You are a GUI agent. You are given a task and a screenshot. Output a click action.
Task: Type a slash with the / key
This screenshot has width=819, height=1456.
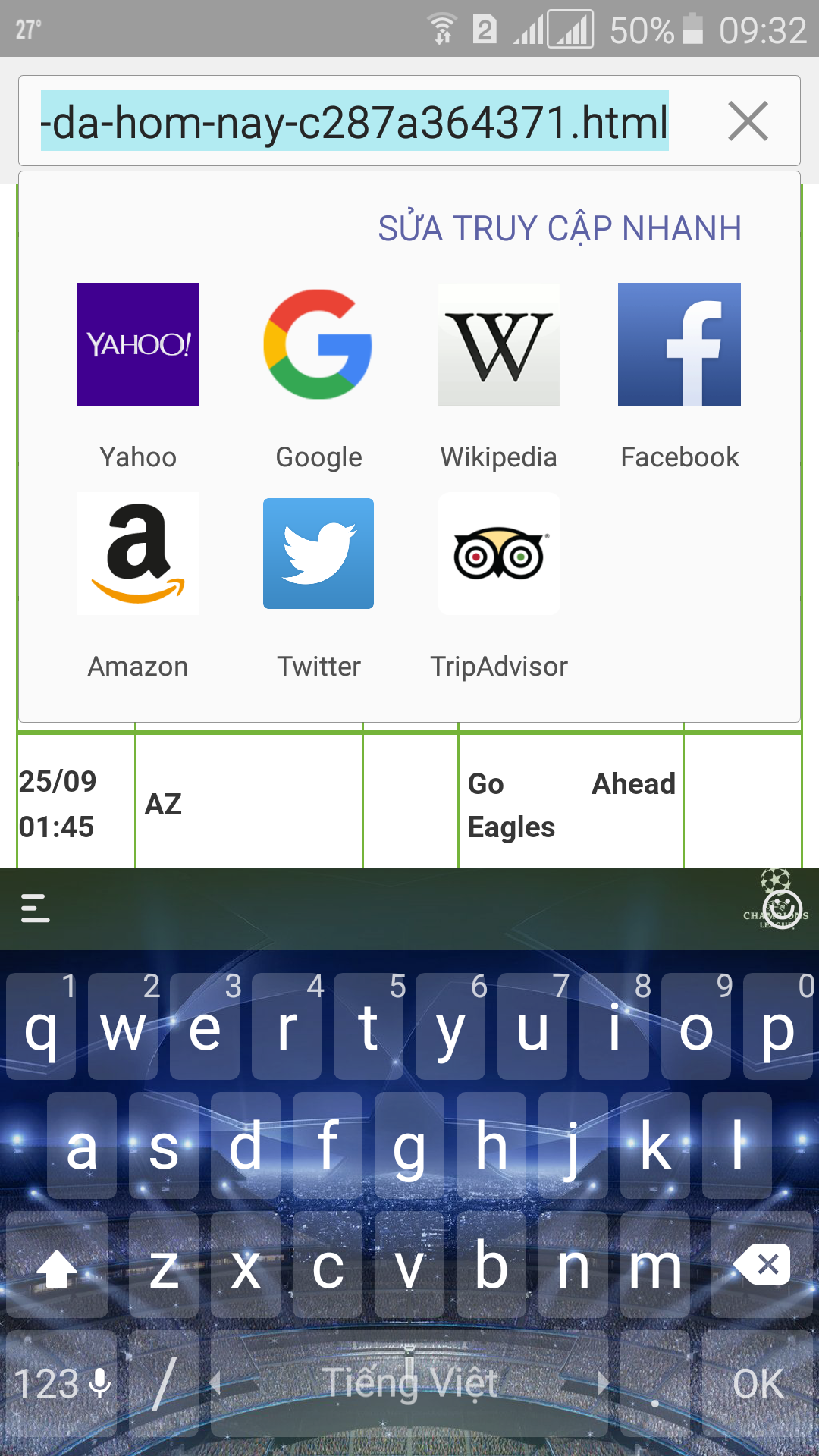pos(164,1383)
